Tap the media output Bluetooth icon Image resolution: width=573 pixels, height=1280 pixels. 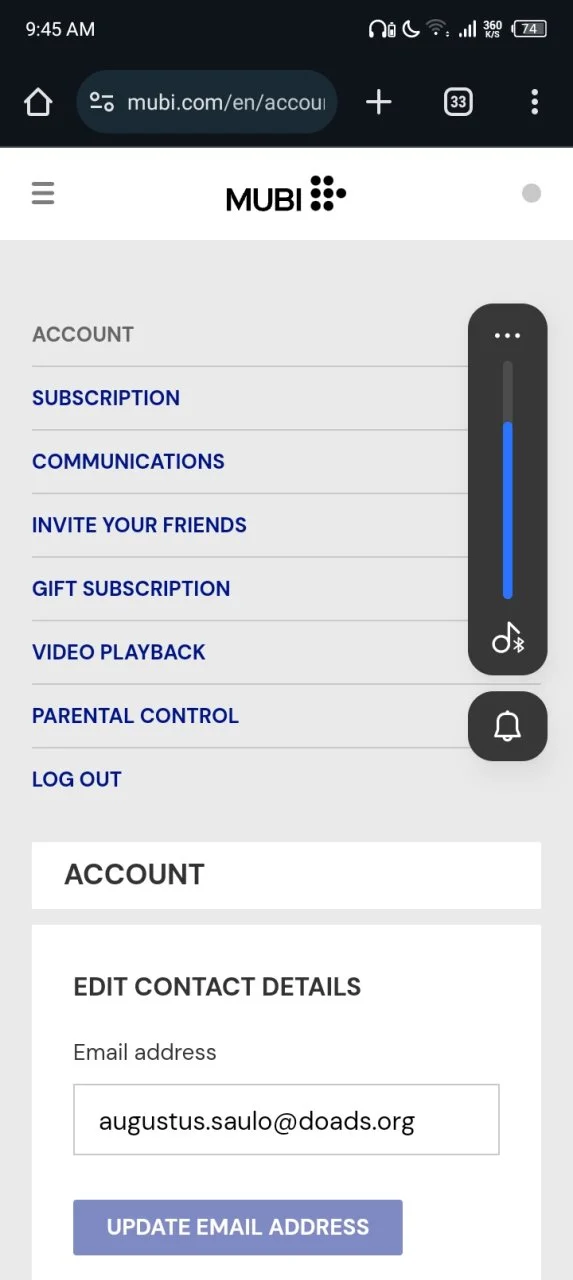coord(508,638)
